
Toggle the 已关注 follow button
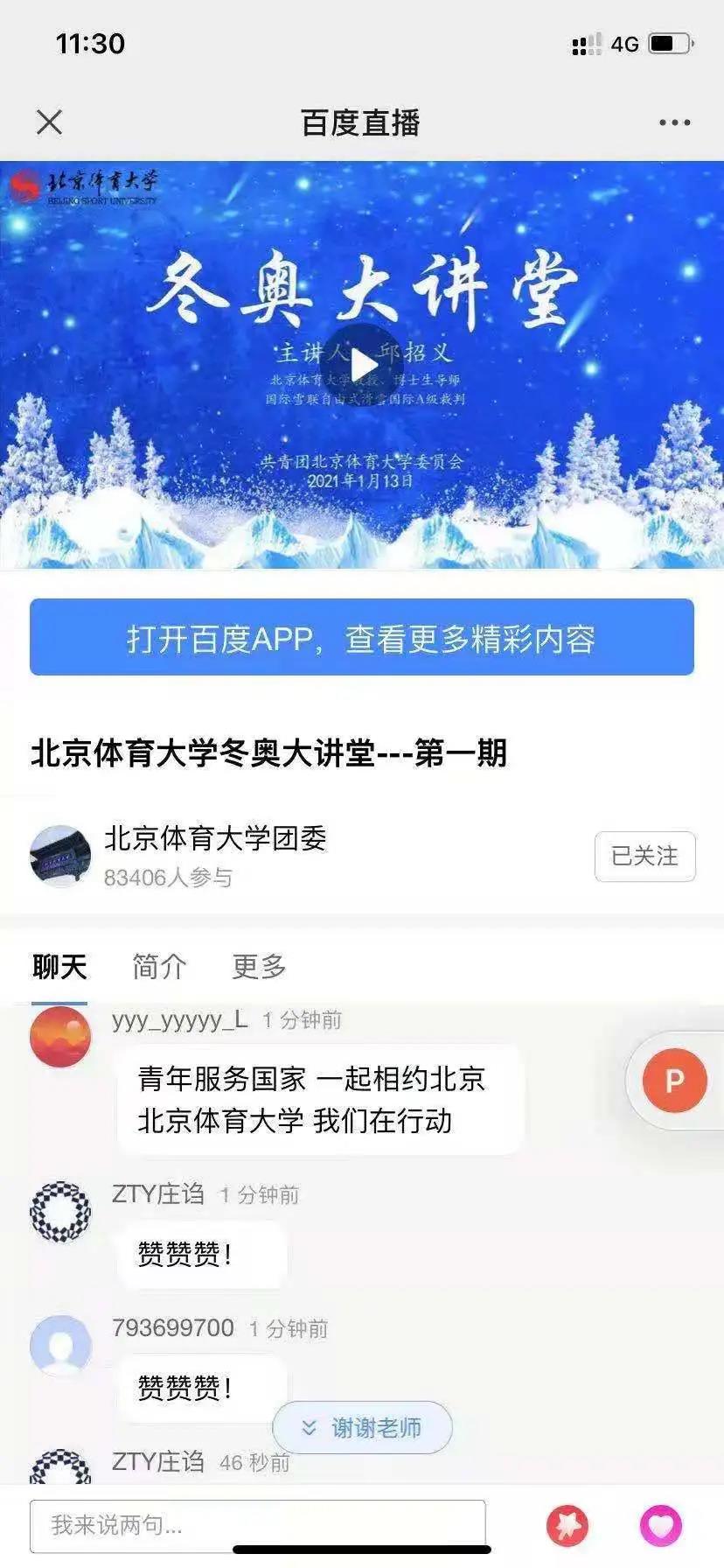tap(644, 856)
